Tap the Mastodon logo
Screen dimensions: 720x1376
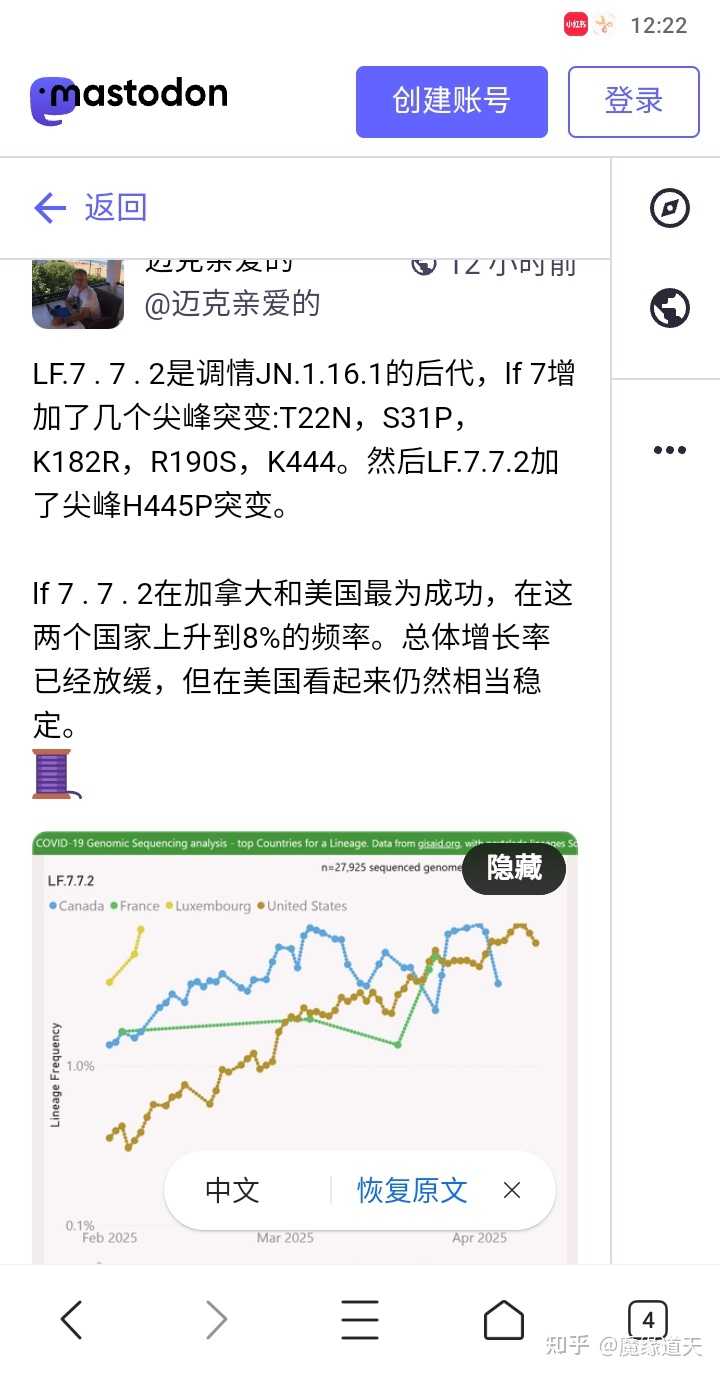click(129, 100)
